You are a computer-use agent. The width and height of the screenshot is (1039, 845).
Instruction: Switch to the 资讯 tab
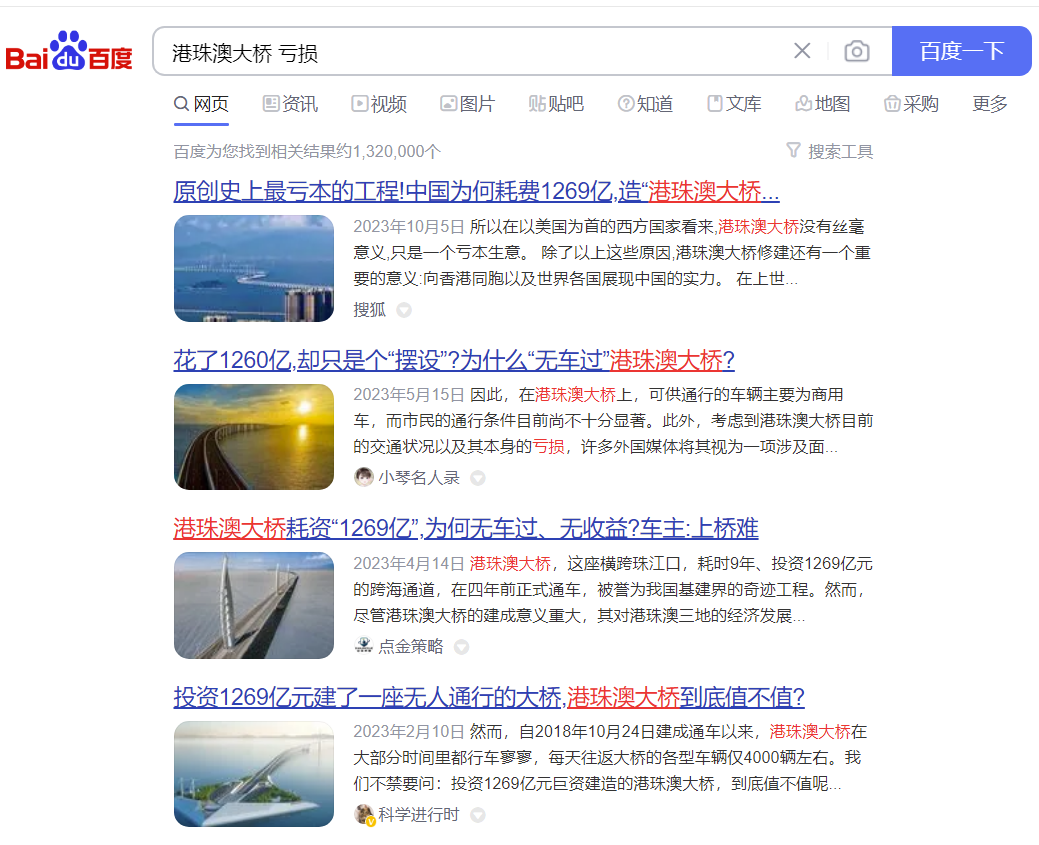coord(290,104)
